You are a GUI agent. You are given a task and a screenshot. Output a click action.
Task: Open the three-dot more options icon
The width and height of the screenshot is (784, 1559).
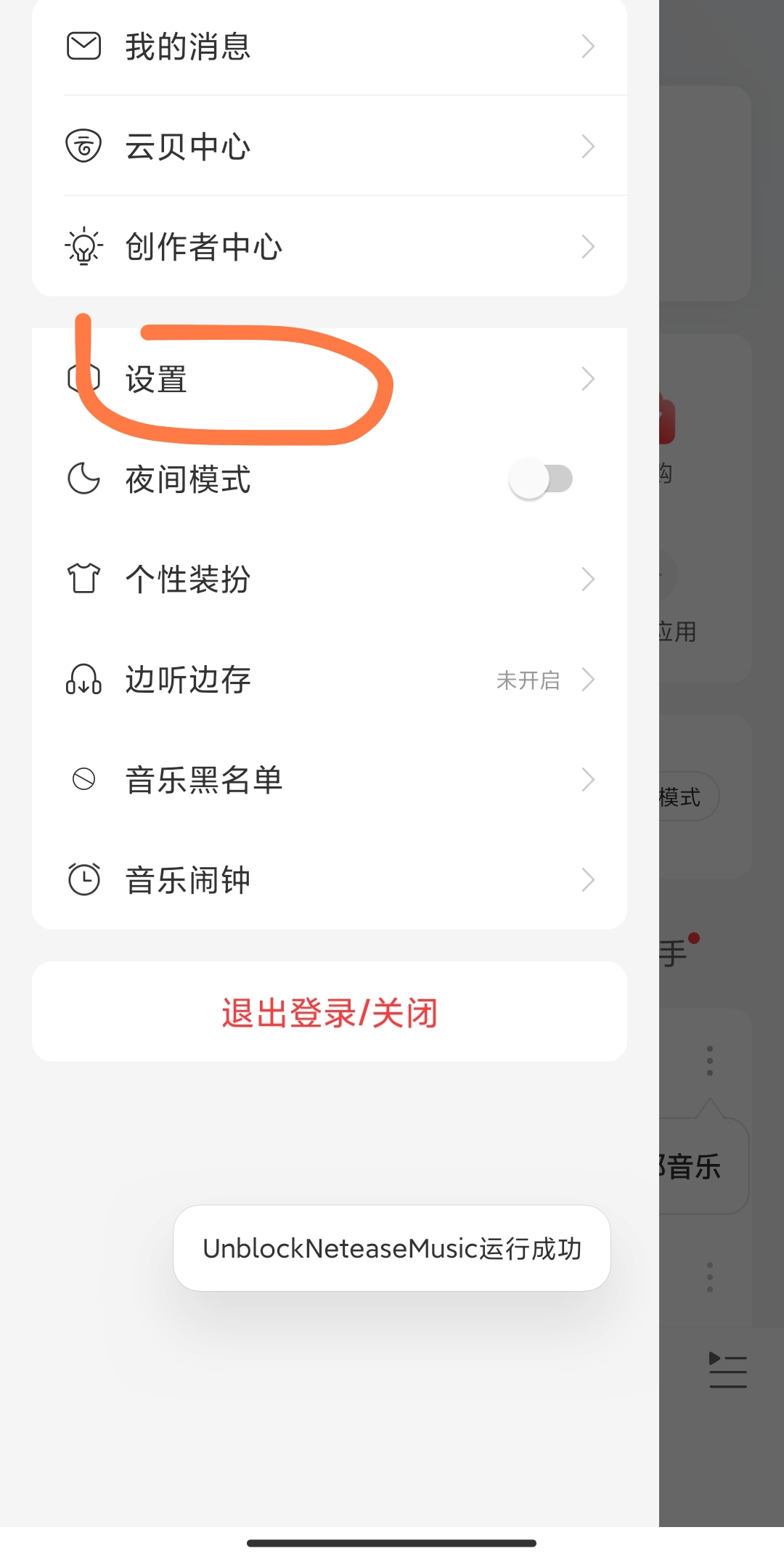click(x=709, y=1061)
